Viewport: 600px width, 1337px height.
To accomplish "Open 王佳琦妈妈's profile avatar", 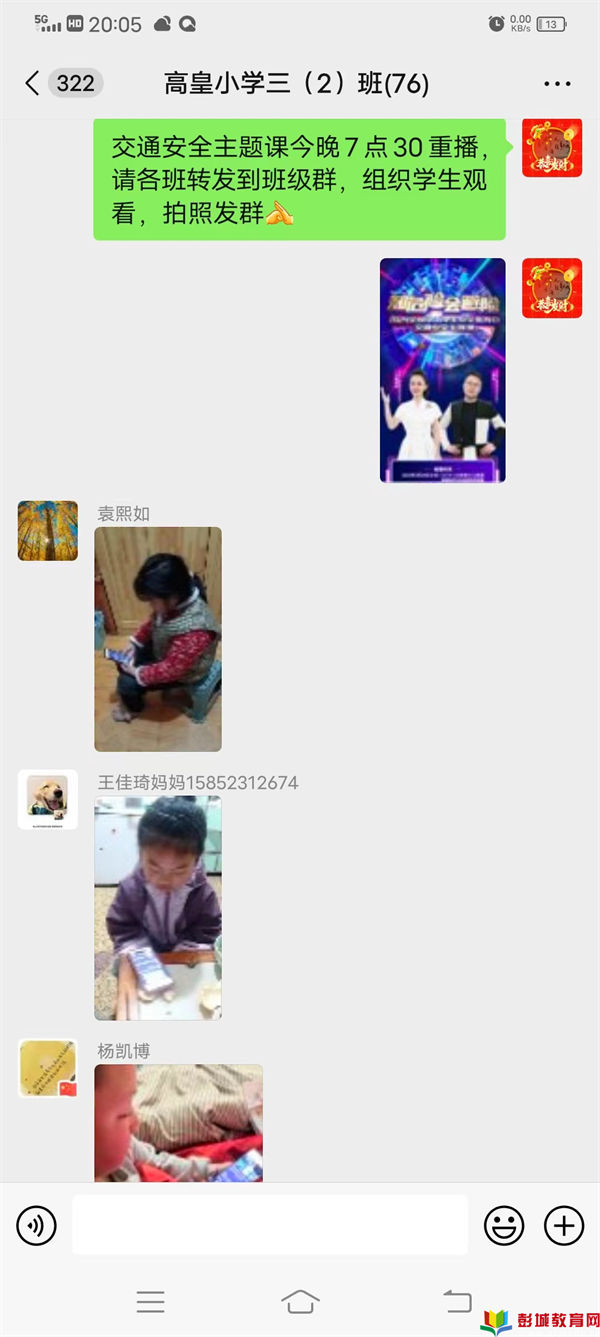I will (x=47, y=799).
